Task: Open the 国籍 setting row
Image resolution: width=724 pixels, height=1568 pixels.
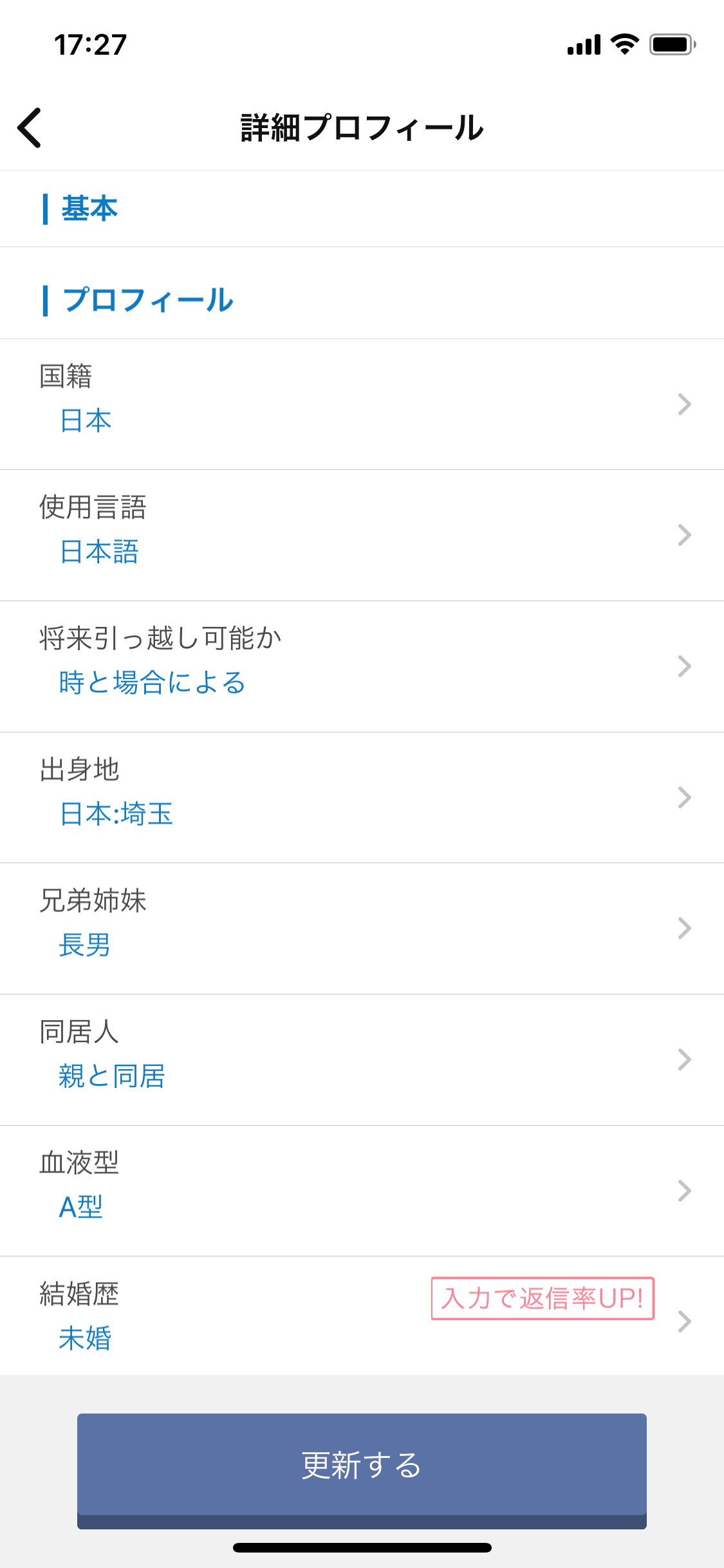Action: coord(362,404)
